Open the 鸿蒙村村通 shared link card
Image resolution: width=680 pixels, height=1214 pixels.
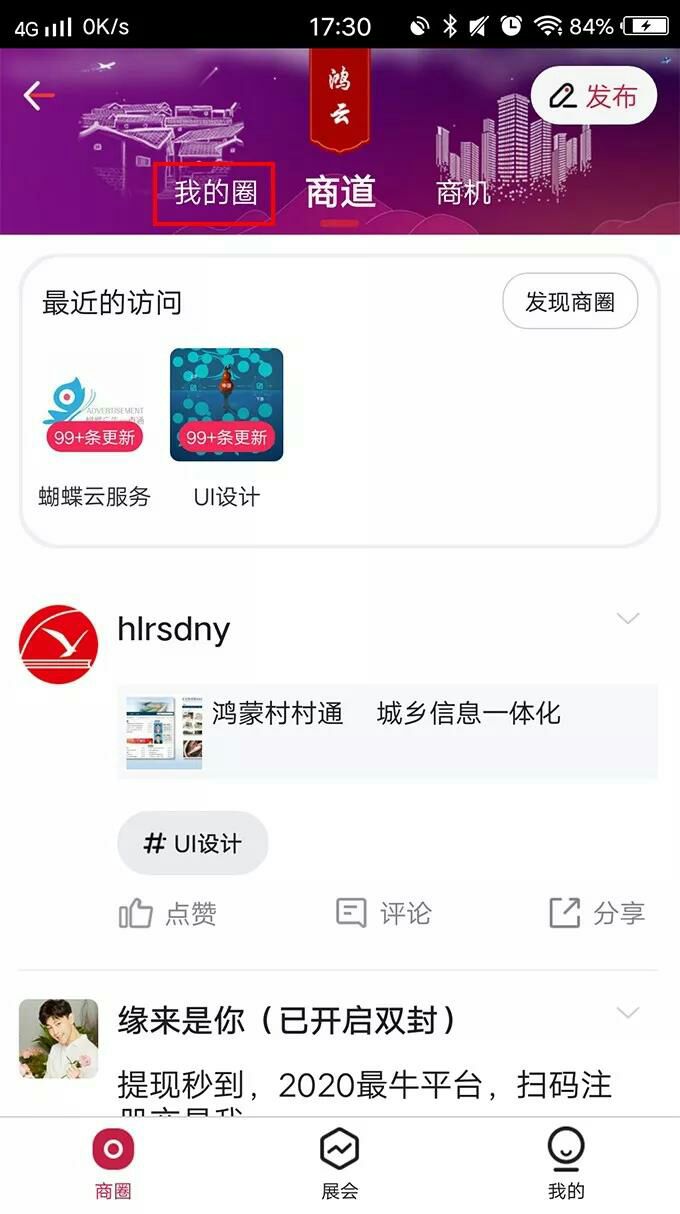click(x=387, y=732)
